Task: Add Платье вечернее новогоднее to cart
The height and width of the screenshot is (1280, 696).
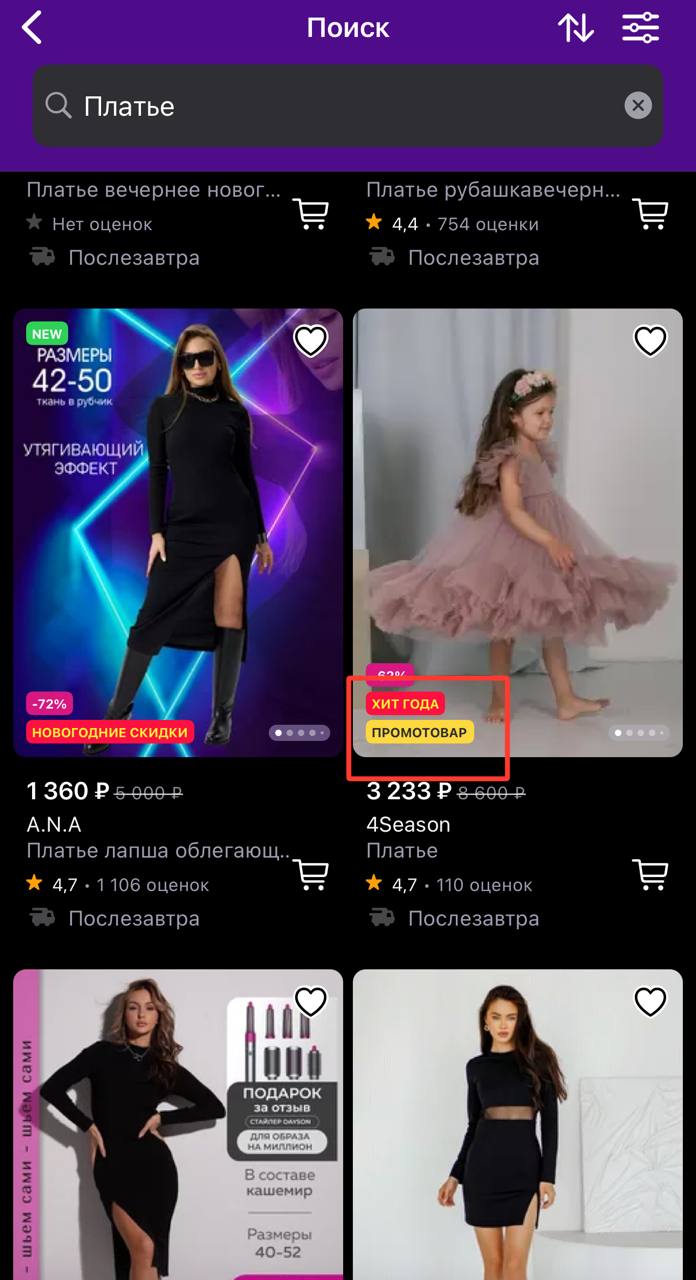Action: tap(311, 213)
